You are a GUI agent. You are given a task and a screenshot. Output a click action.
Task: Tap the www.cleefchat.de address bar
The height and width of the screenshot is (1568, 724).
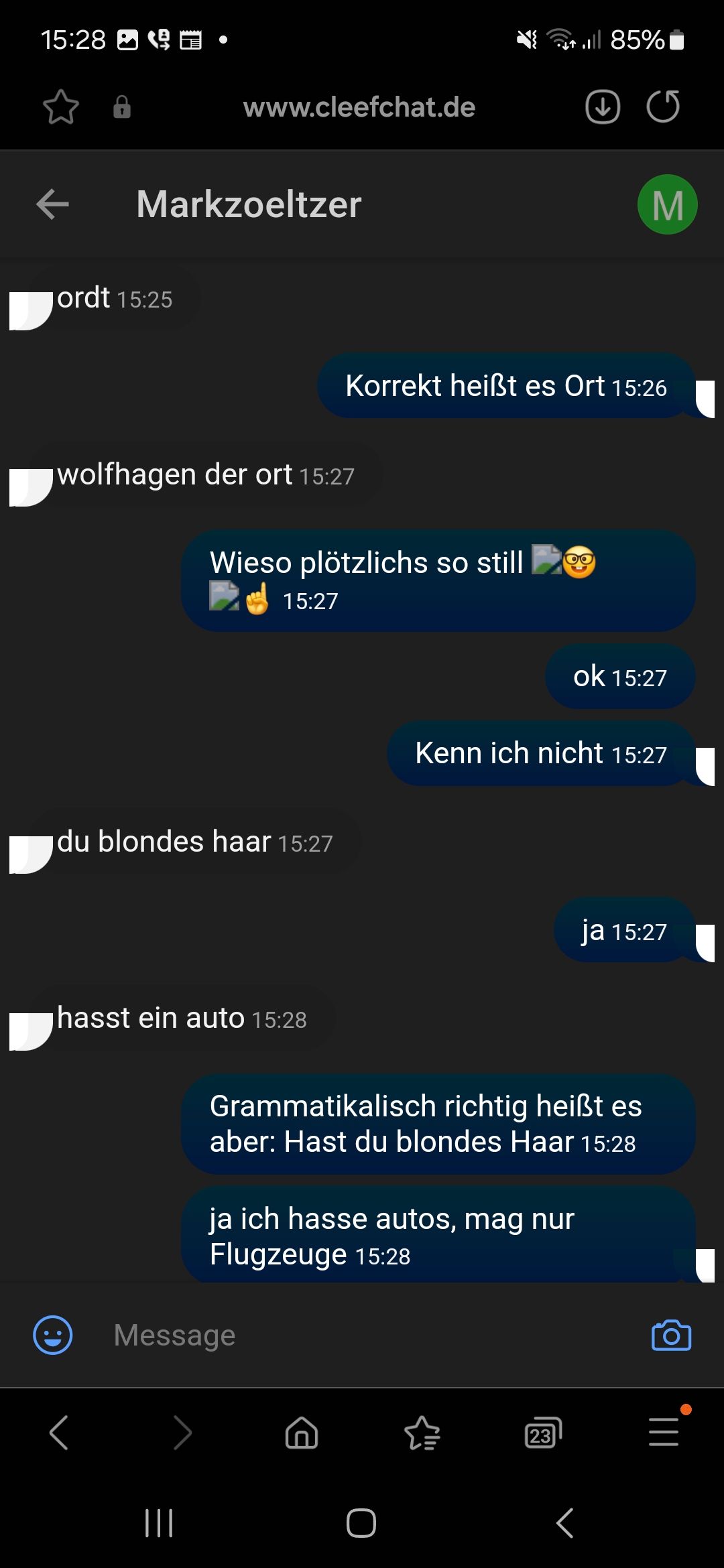359,107
